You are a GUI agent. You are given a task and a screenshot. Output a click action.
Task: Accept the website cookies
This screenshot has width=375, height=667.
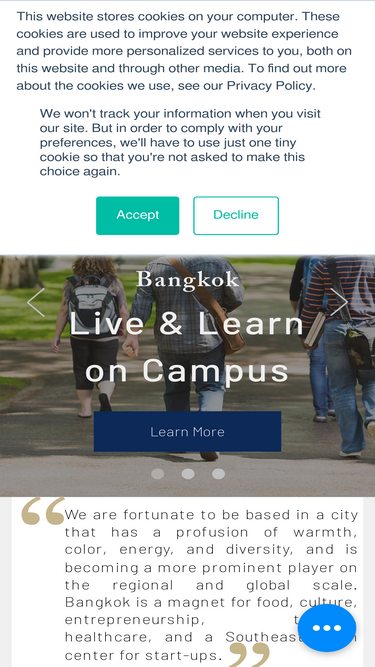(137, 215)
